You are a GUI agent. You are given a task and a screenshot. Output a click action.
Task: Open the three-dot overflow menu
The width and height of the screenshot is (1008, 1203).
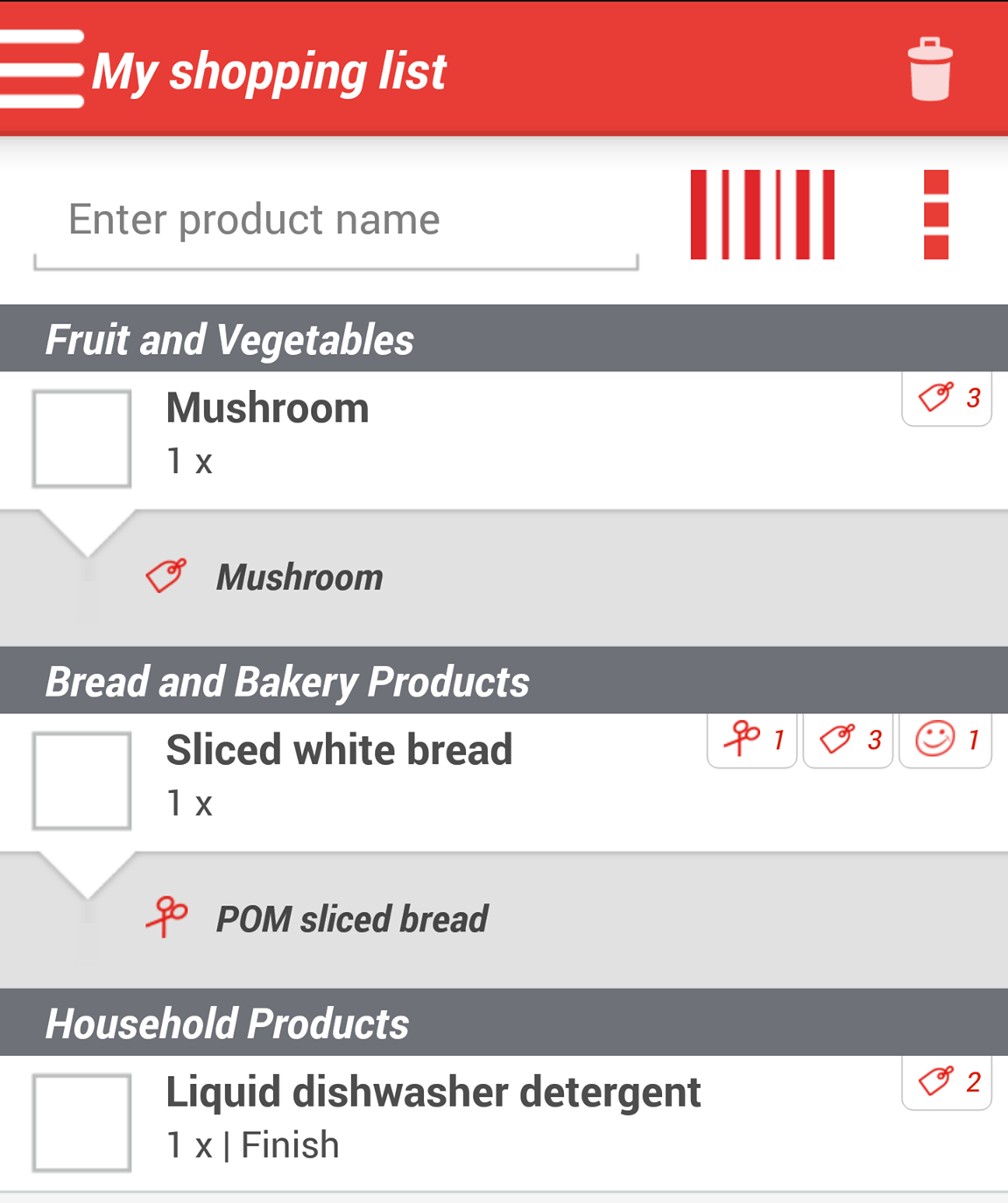pyautogui.click(x=936, y=215)
